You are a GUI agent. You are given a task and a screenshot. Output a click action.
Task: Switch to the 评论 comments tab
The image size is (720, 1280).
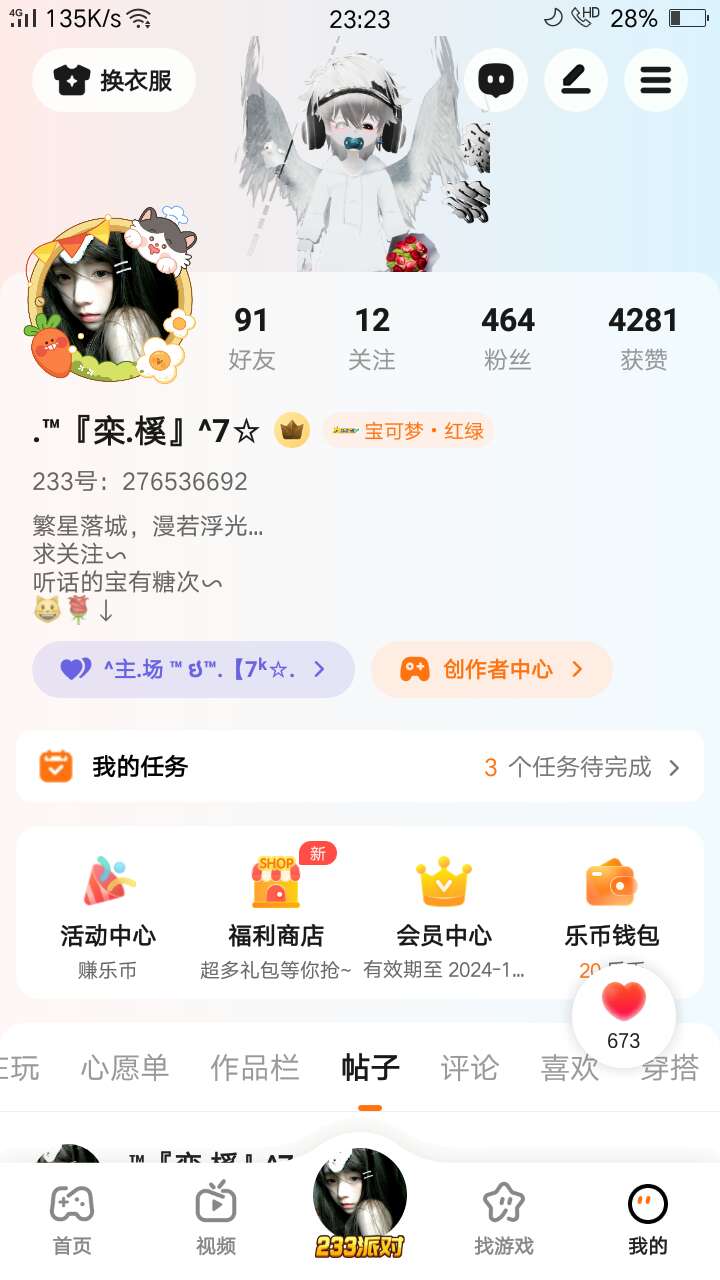point(469,1068)
